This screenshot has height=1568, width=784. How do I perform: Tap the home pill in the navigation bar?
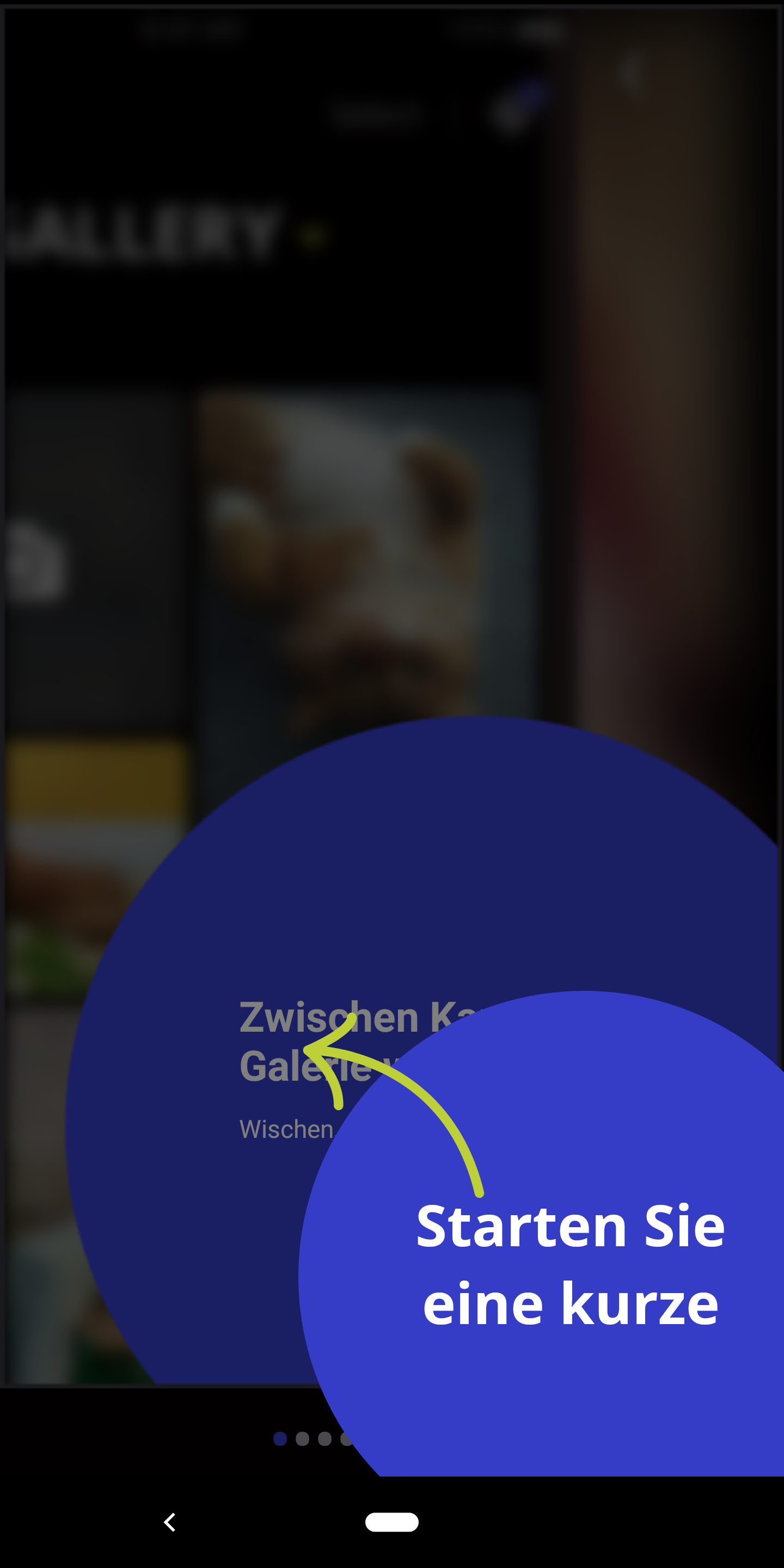pos(391,1522)
